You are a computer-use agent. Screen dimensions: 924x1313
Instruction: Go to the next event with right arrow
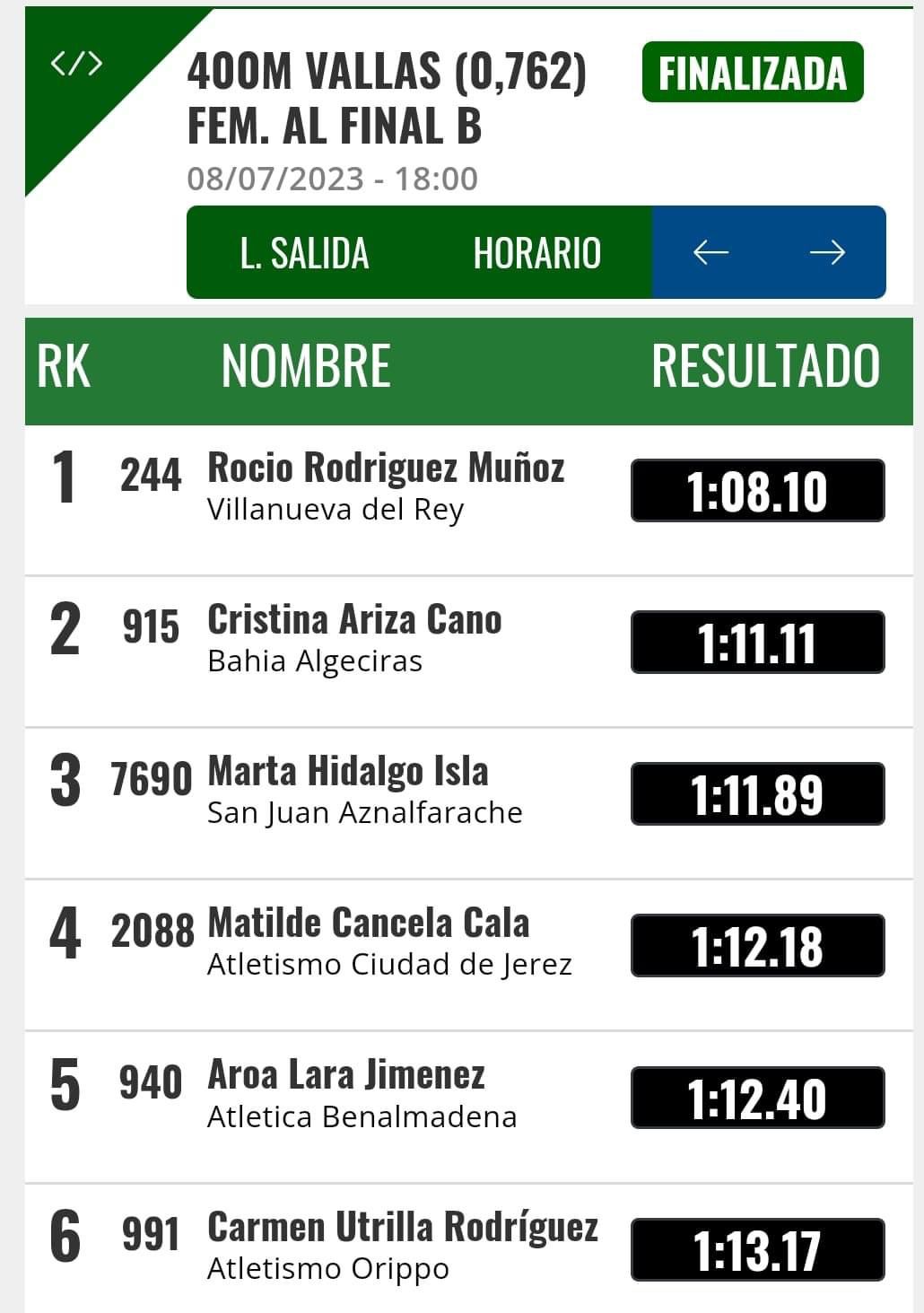tap(826, 253)
